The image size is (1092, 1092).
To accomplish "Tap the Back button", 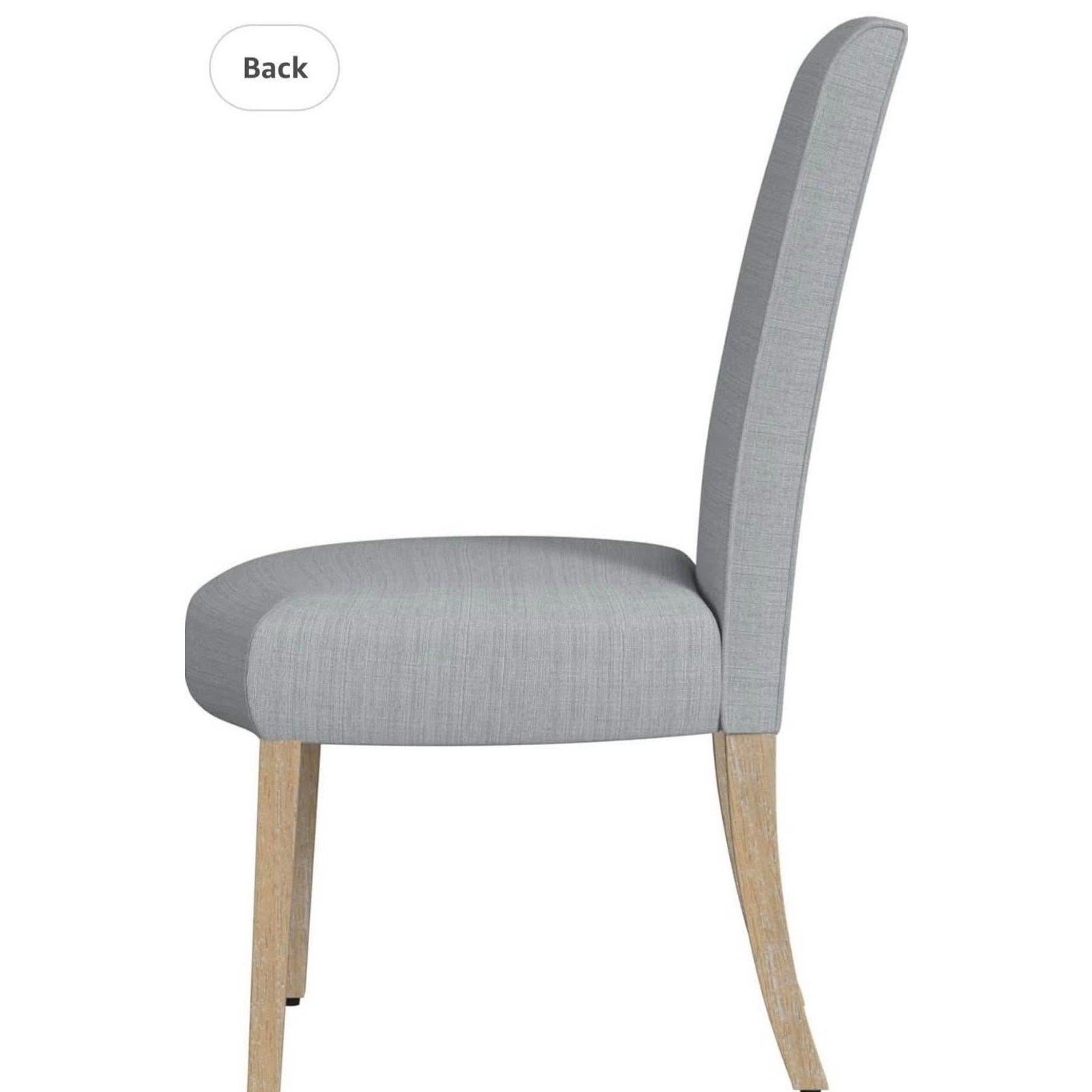I will (274, 68).
